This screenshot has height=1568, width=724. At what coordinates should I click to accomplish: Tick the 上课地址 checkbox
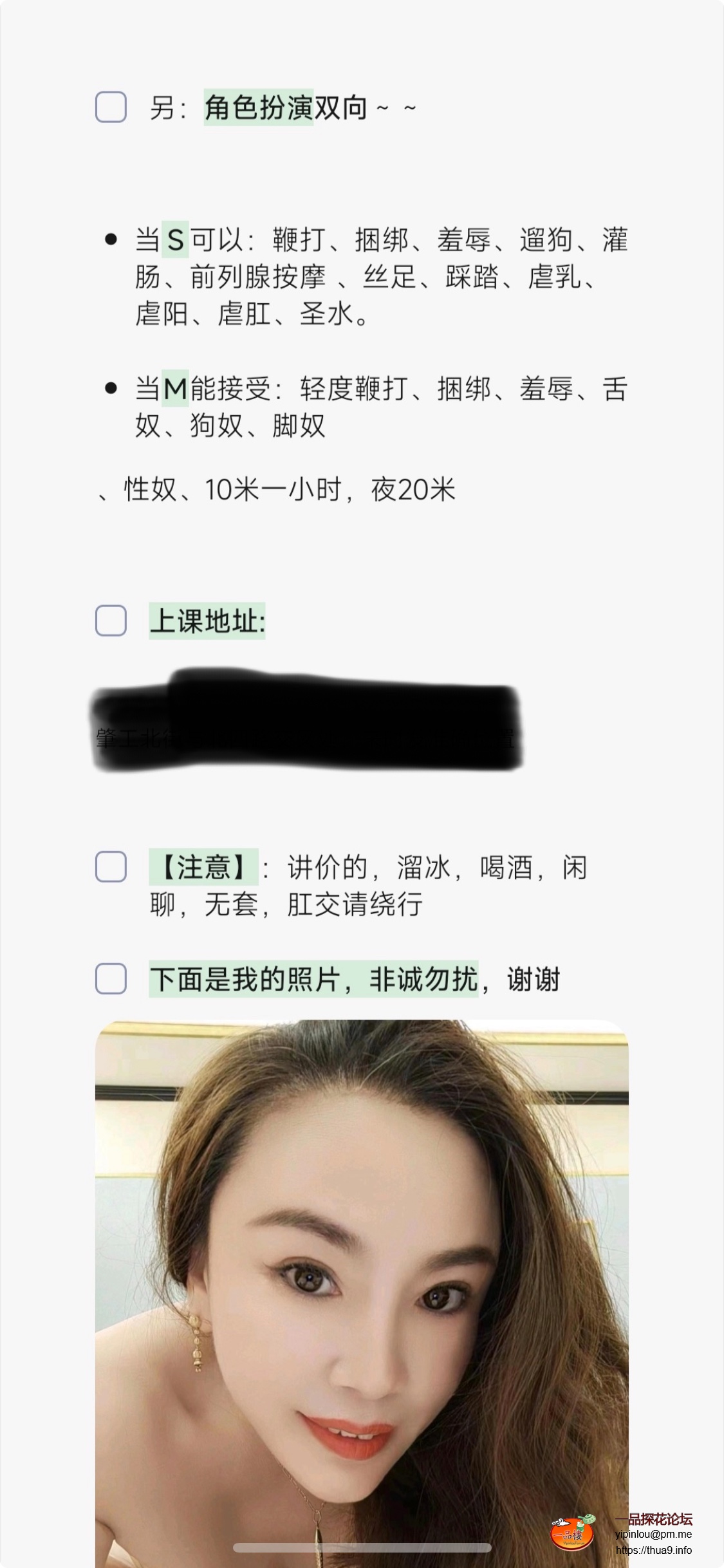click(111, 621)
